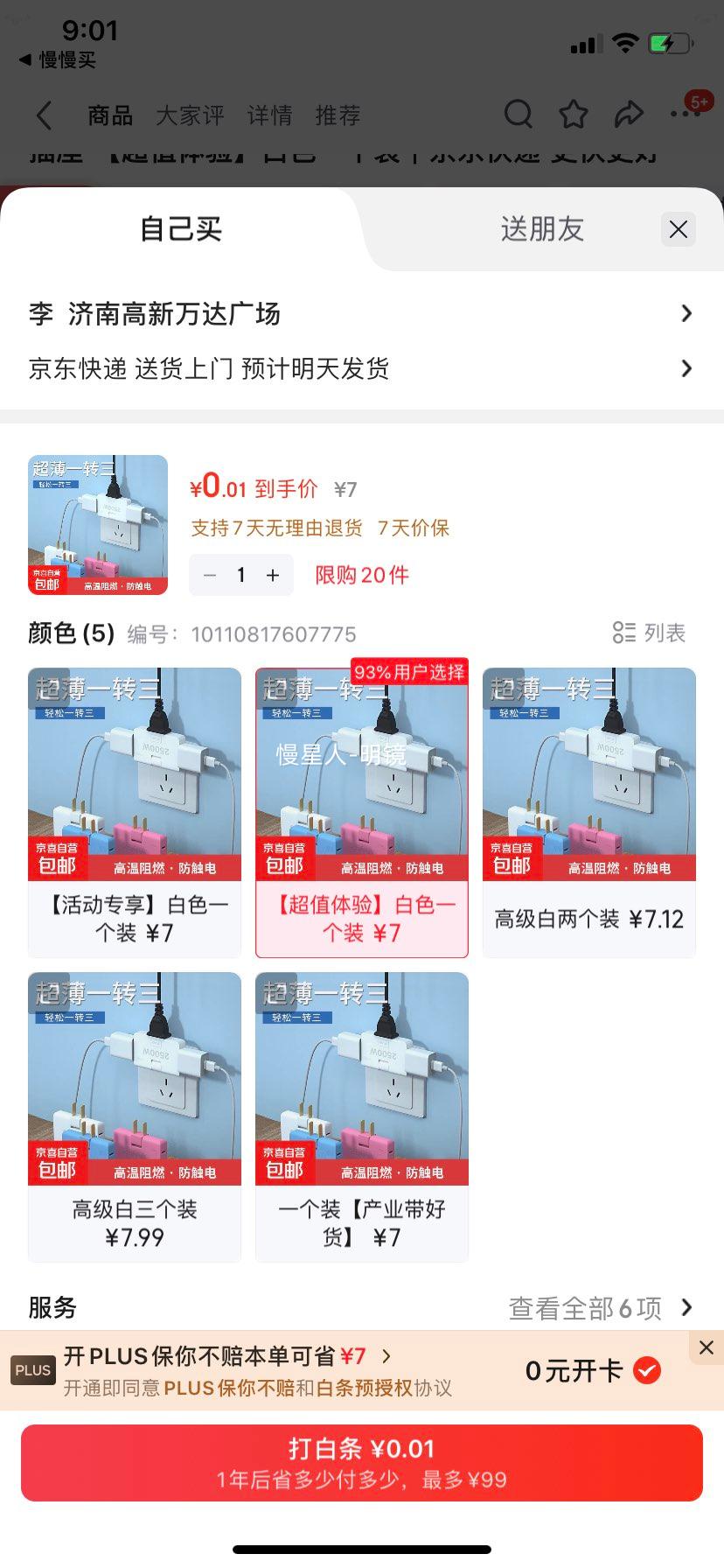
Task: Tap the PLUS logo in the banner
Action: [x=32, y=1369]
